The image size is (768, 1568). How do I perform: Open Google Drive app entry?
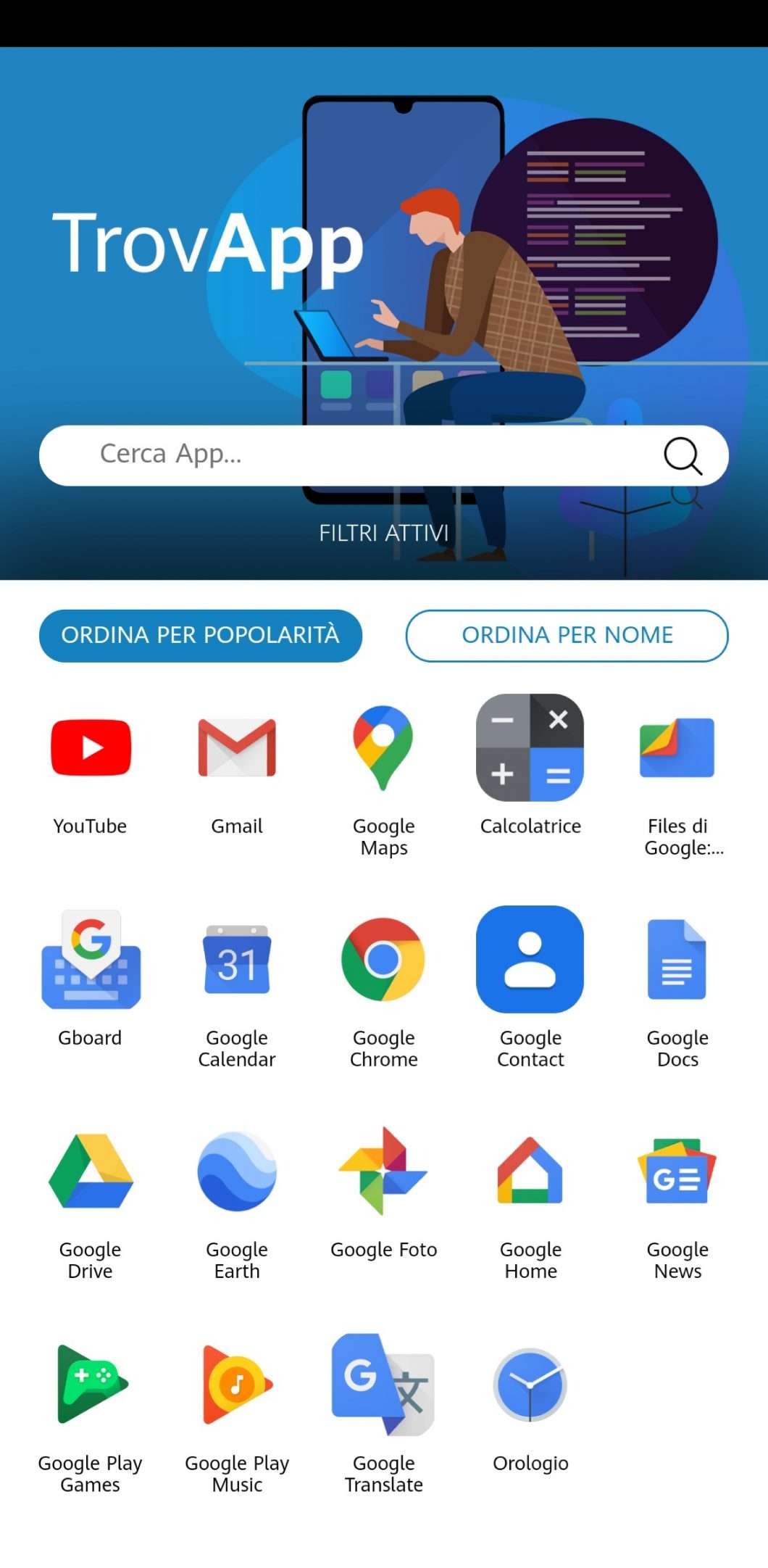pos(91,1200)
